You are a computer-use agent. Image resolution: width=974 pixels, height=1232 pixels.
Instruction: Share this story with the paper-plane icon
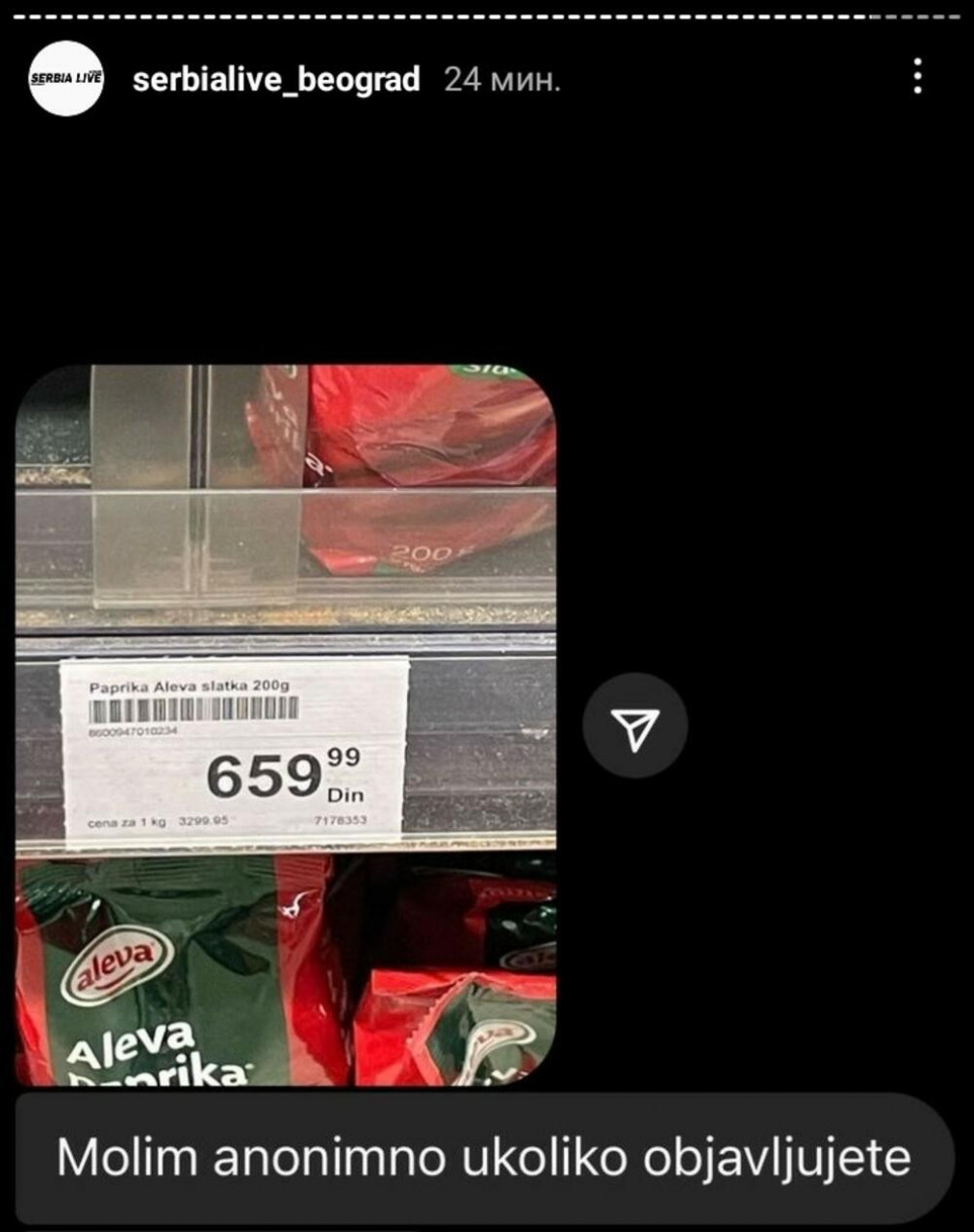click(x=635, y=727)
